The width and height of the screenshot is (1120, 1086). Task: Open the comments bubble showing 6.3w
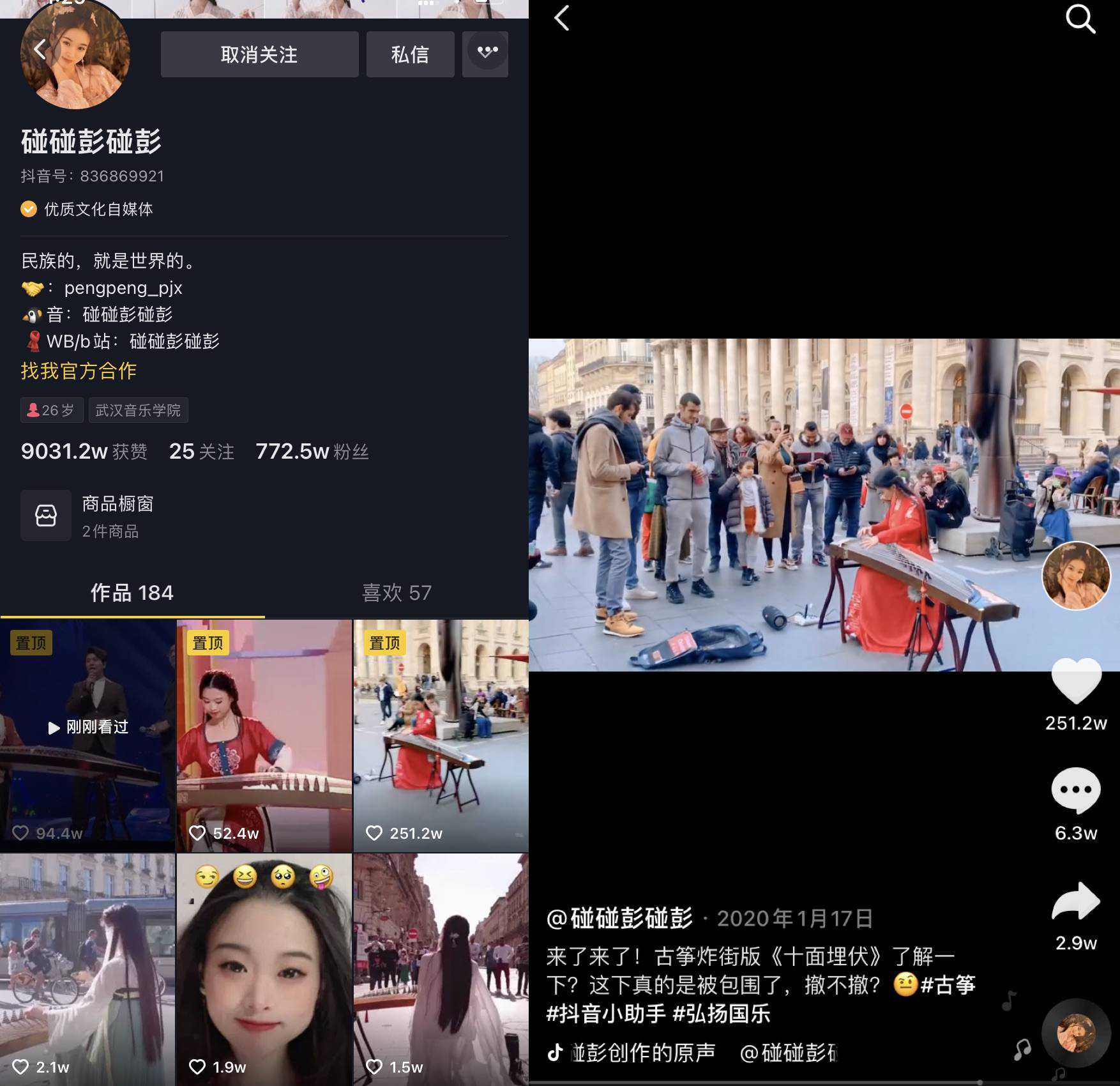1076,790
